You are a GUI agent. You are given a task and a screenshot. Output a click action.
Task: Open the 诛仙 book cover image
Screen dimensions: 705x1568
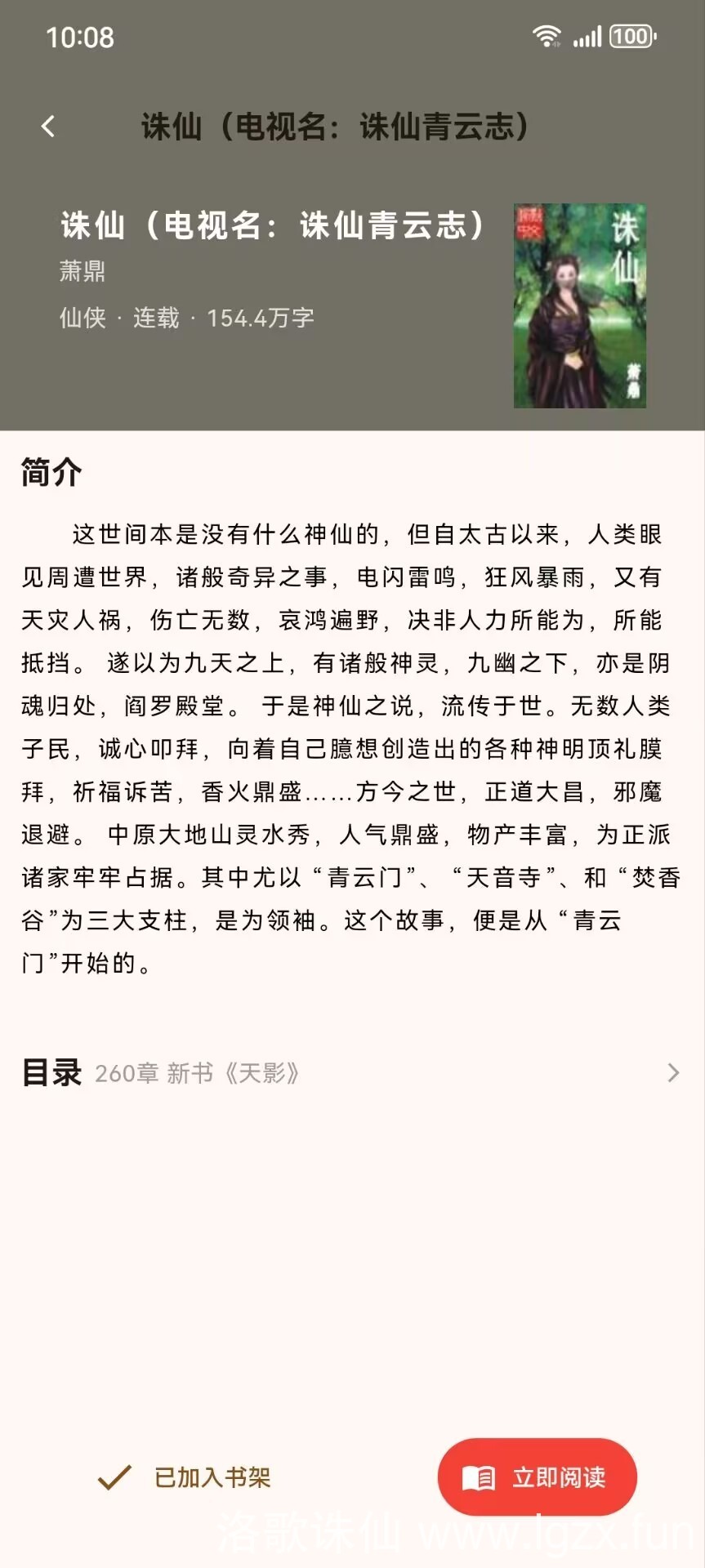(x=580, y=305)
